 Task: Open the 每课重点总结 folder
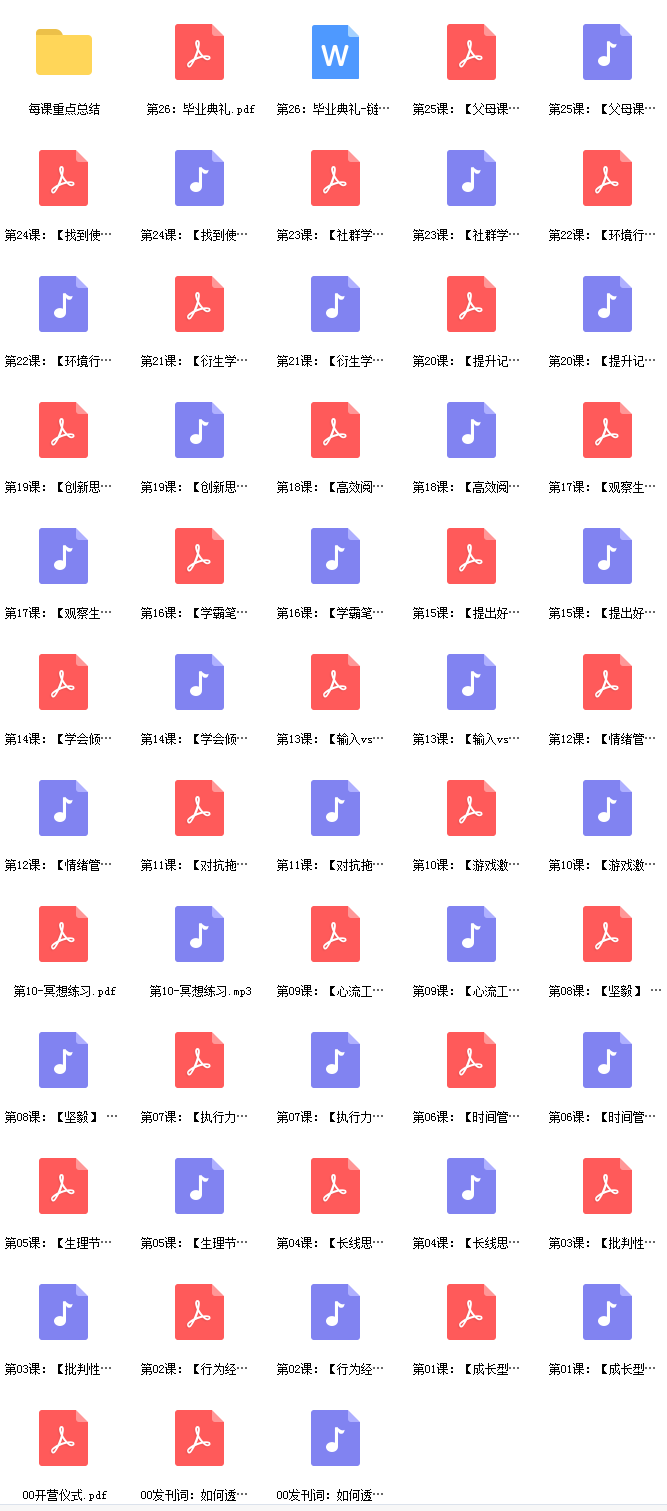tap(64, 53)
